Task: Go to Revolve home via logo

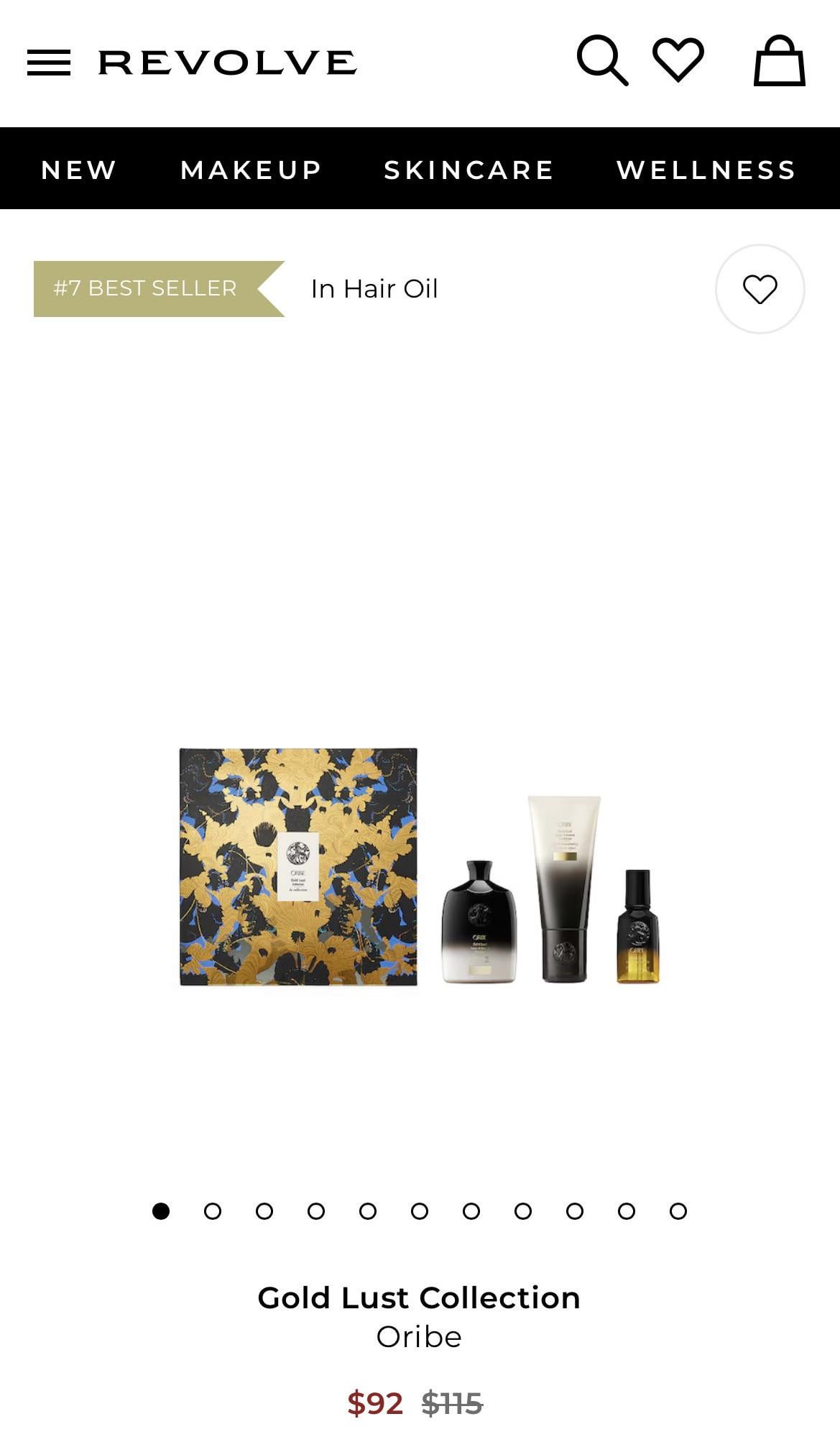Action: 227,63
